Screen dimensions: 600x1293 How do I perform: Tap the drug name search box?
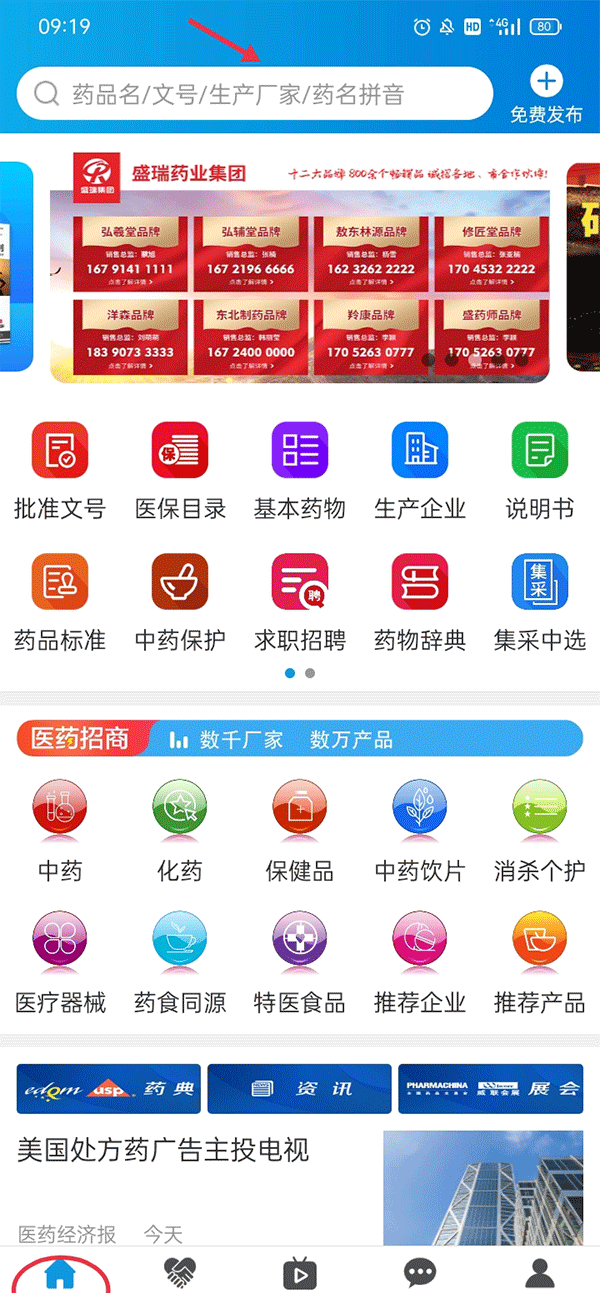pyautogui.click(x=255, y=95)
